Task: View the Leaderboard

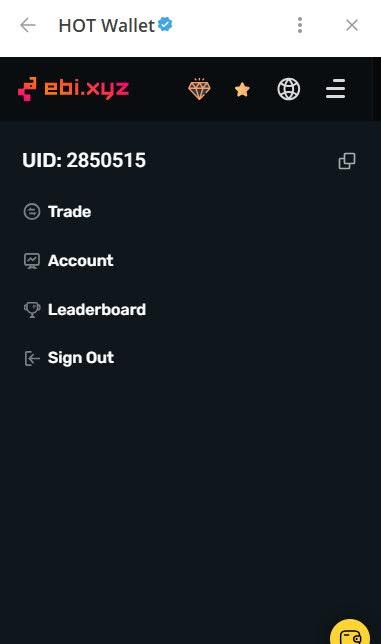Action: (x=85, y=309)
